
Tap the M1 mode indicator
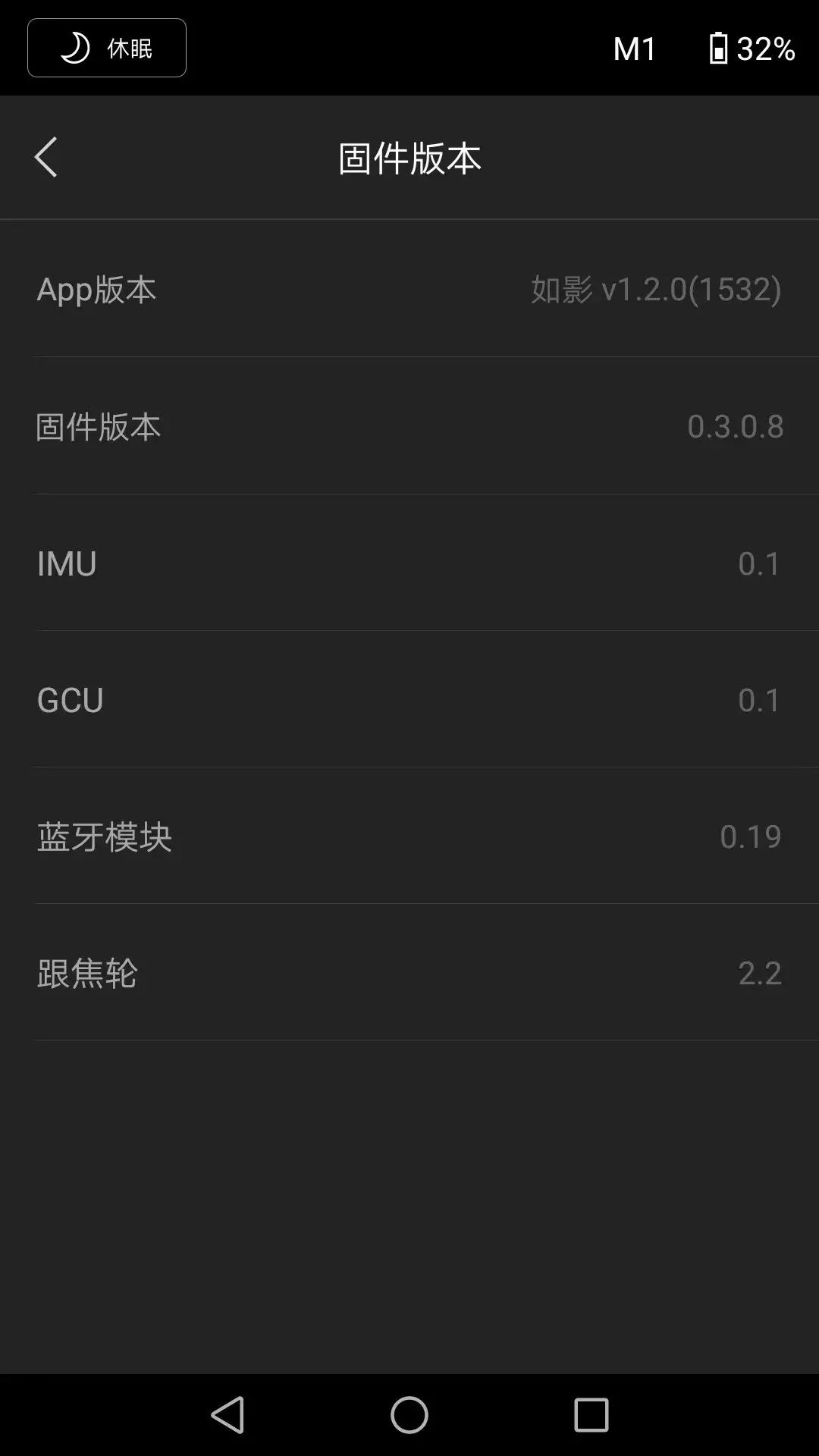tap(634, 48)
